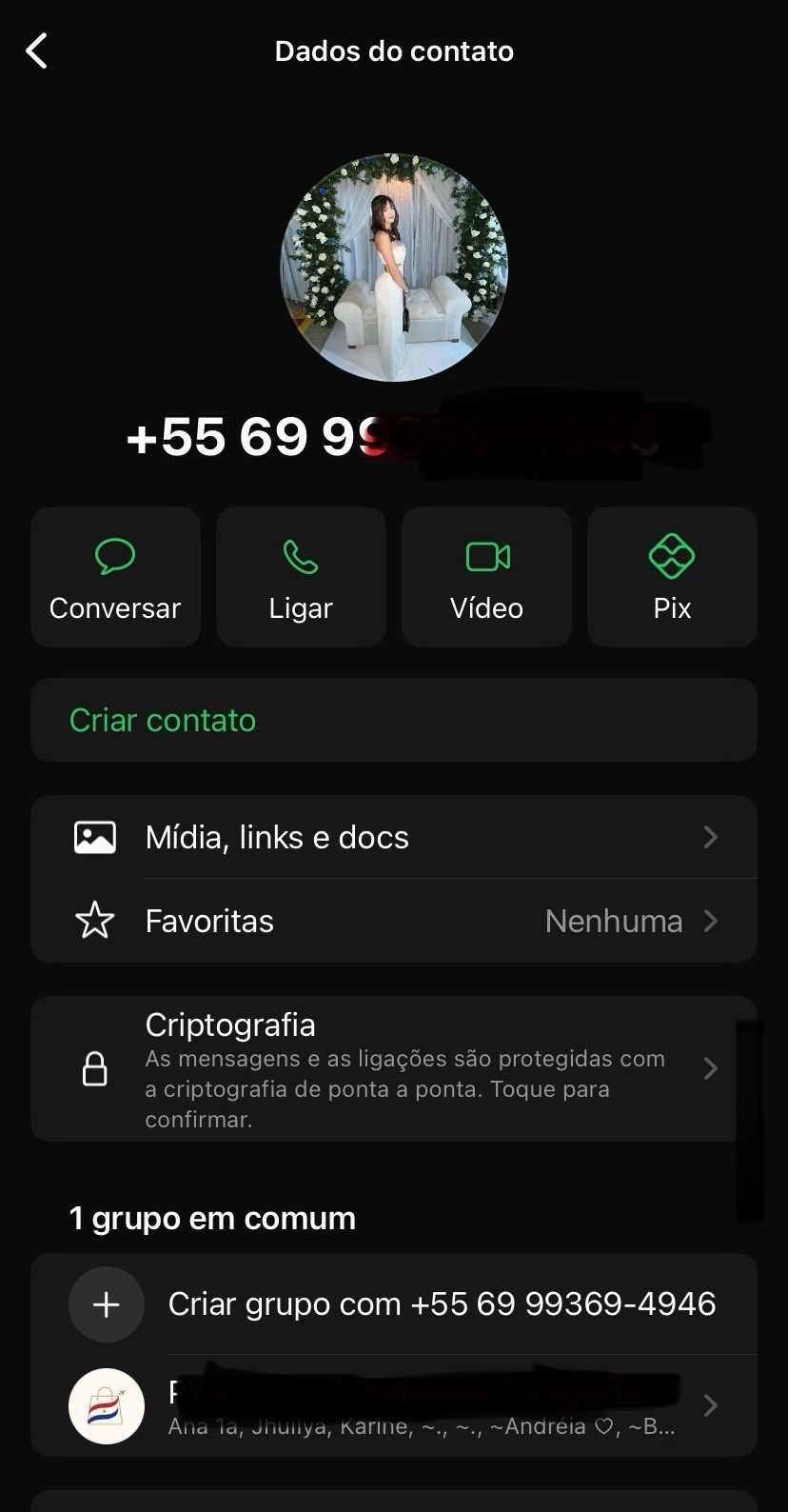Open the Favoritas row
The image size is (788, 1512).
tap(394, 921)
